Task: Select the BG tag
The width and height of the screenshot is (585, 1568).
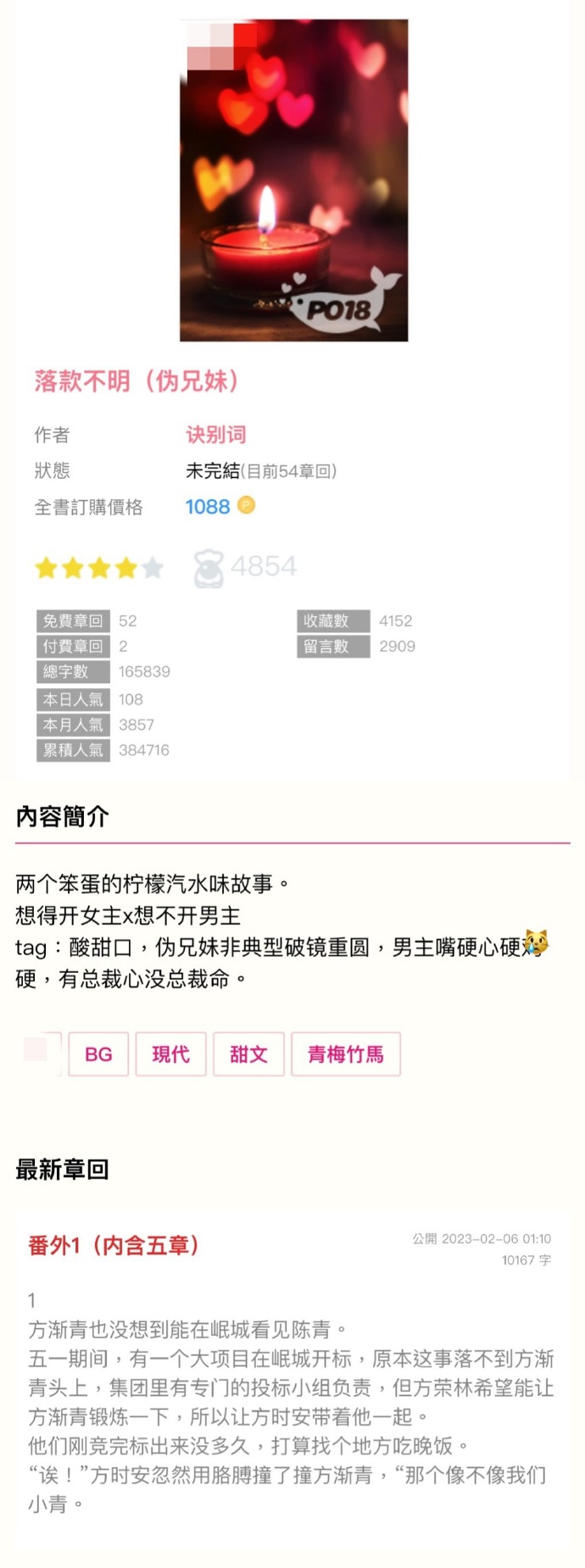Action: pos(98,1054)
